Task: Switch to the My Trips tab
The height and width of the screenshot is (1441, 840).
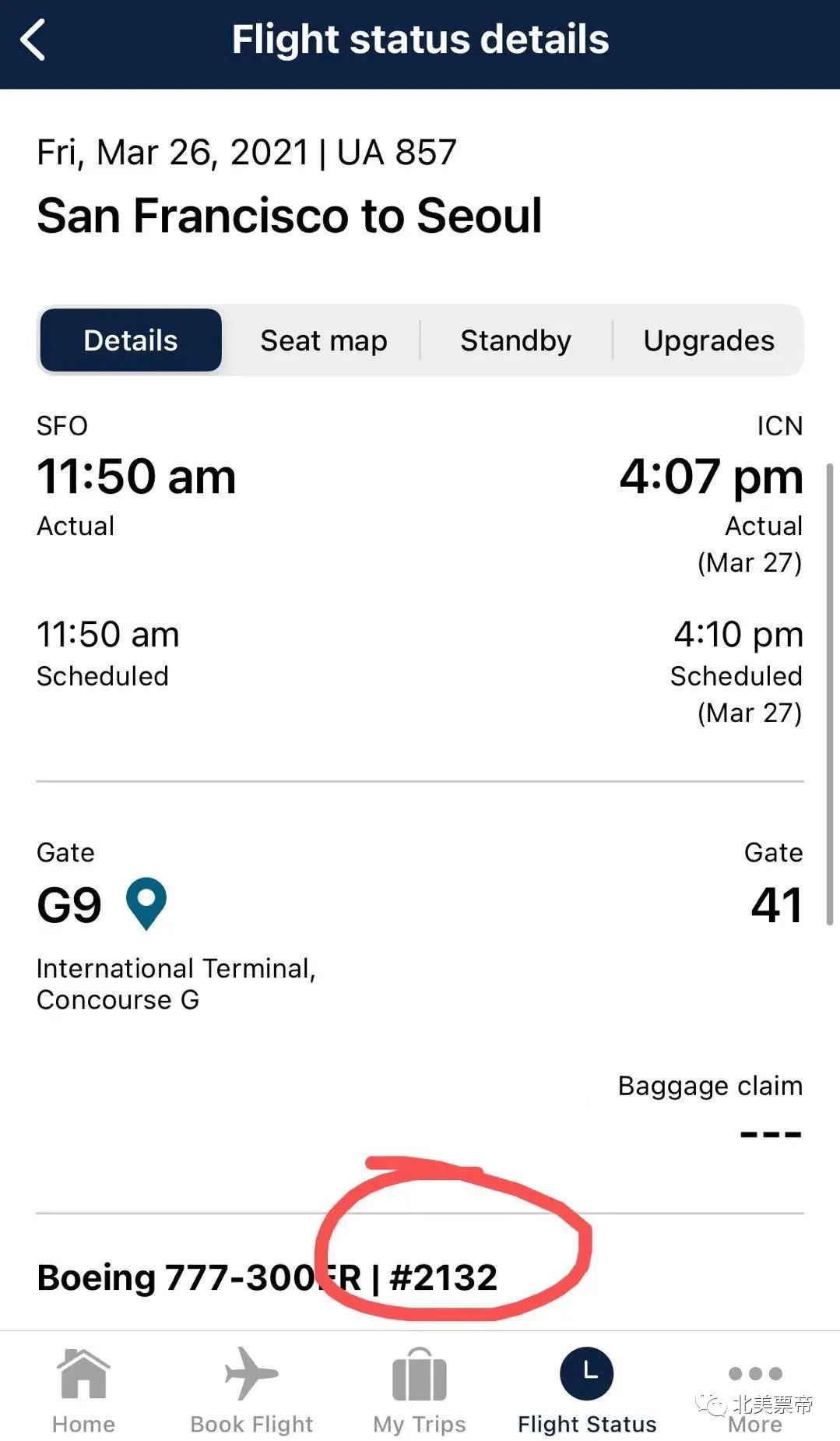Action: pyautogui.click(x=420, y=1391)
